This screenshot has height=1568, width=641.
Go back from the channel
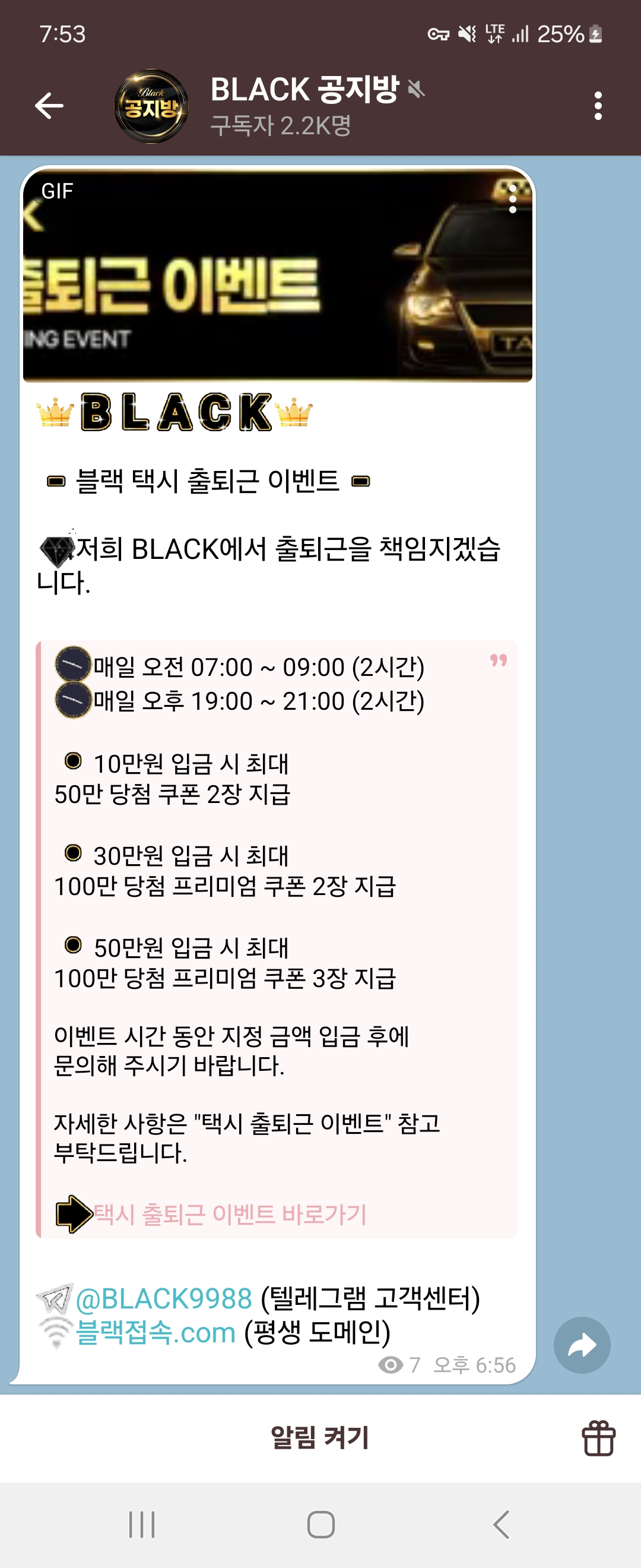[49, 106]
